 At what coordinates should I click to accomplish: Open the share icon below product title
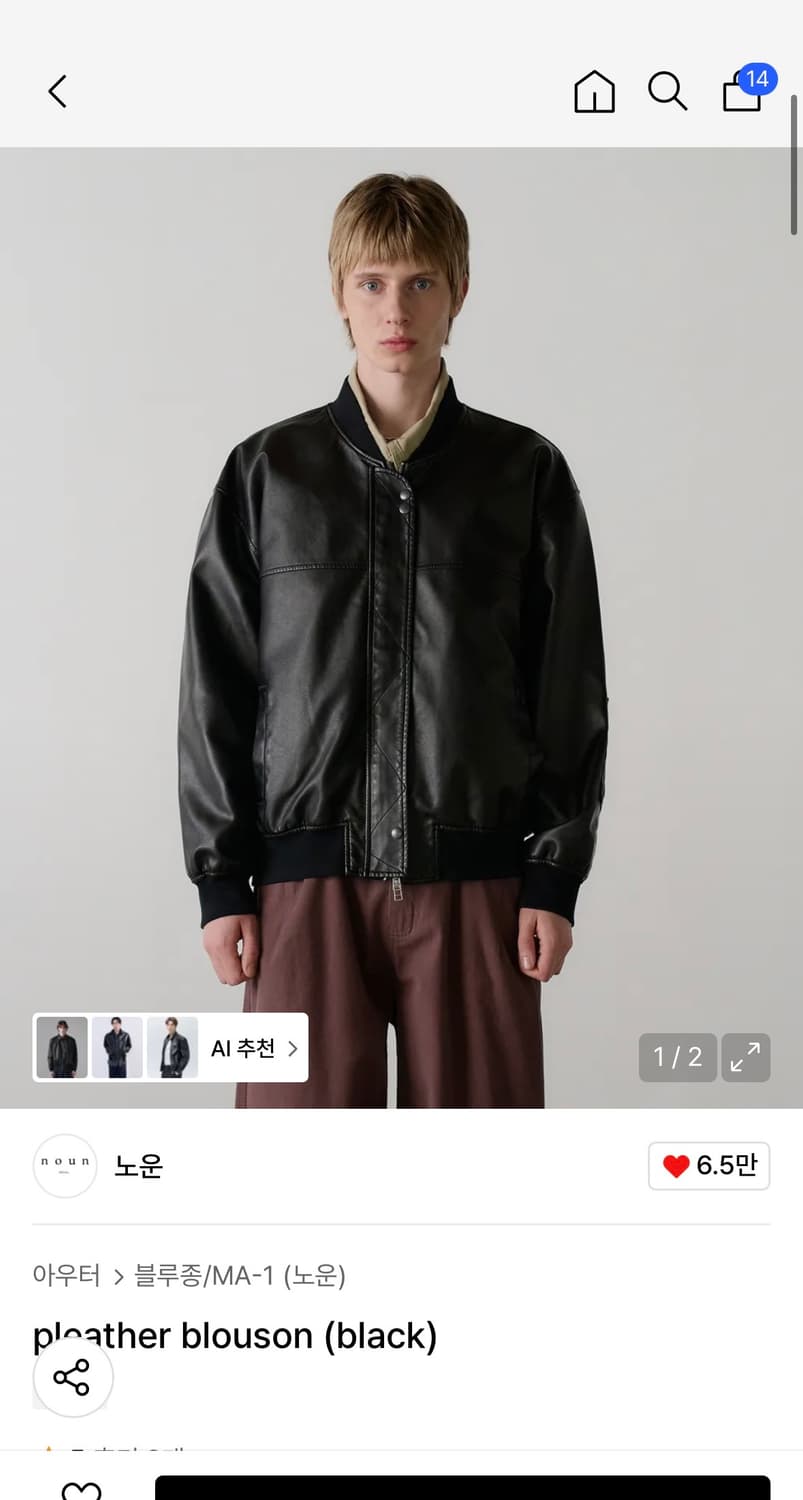[x=72, y=1377]
